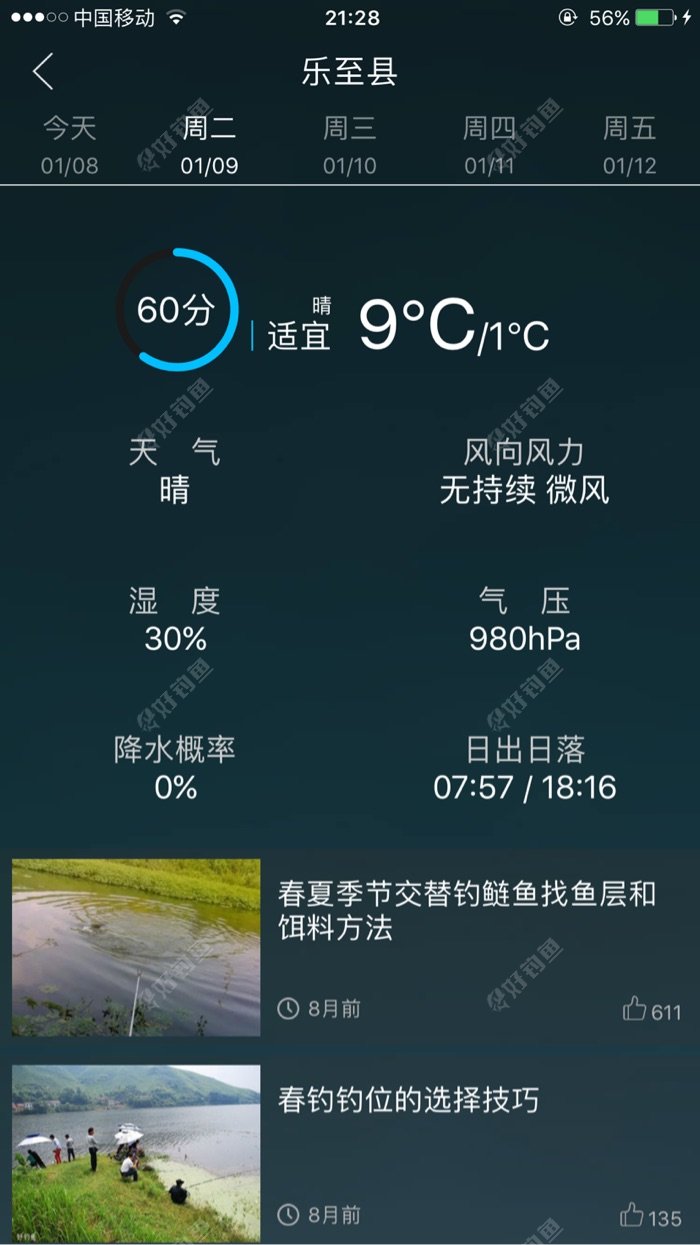Open the article 春钓钓位的选择技巧
Screen dimensions: 700x1245
[409, 1101]
